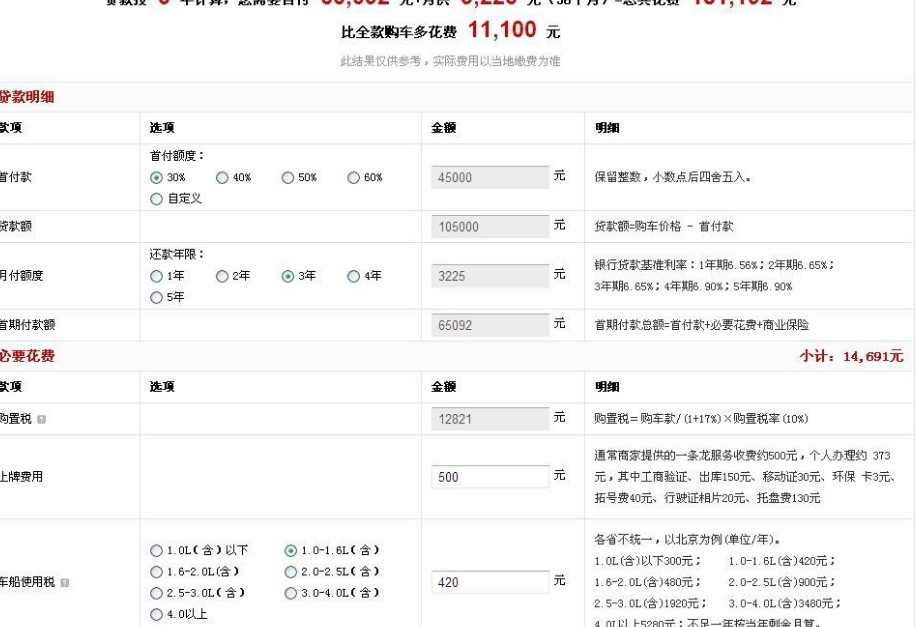Select engine size 1.0L(含)以下

point(156,550)
